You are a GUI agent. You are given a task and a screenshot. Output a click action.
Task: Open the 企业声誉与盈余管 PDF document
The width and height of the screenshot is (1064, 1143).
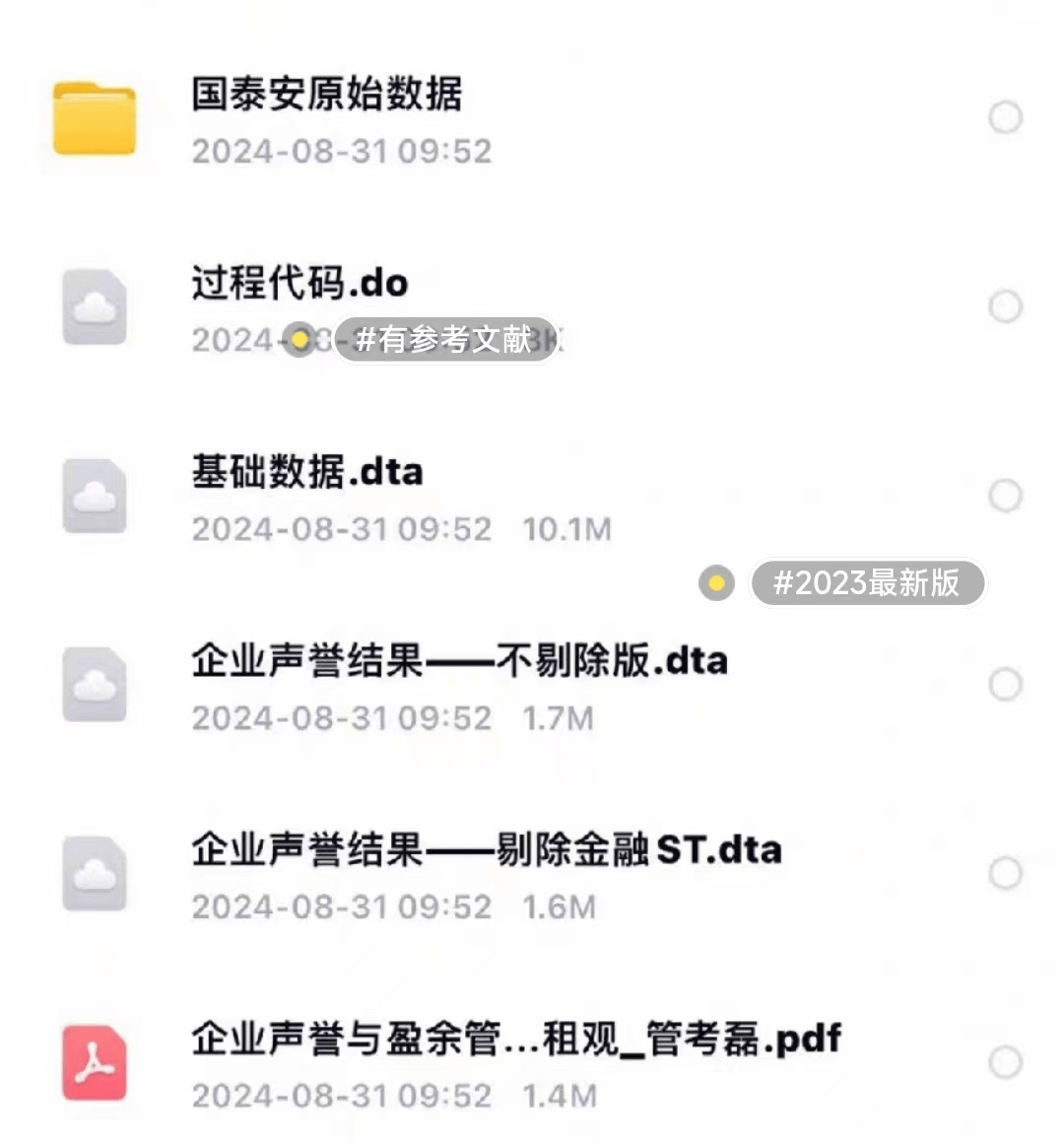coord(516,1039)
